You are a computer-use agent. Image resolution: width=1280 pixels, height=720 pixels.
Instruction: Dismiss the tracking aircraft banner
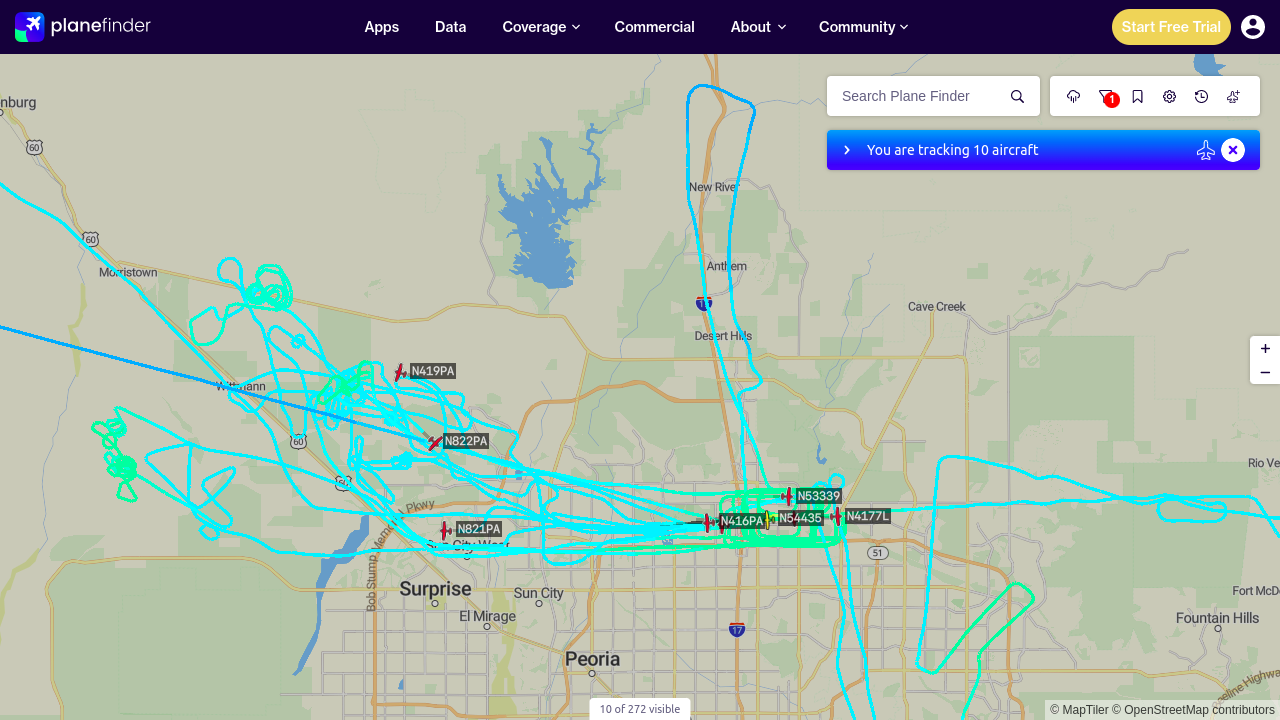pyautogui.click(x=1233, y=150)
